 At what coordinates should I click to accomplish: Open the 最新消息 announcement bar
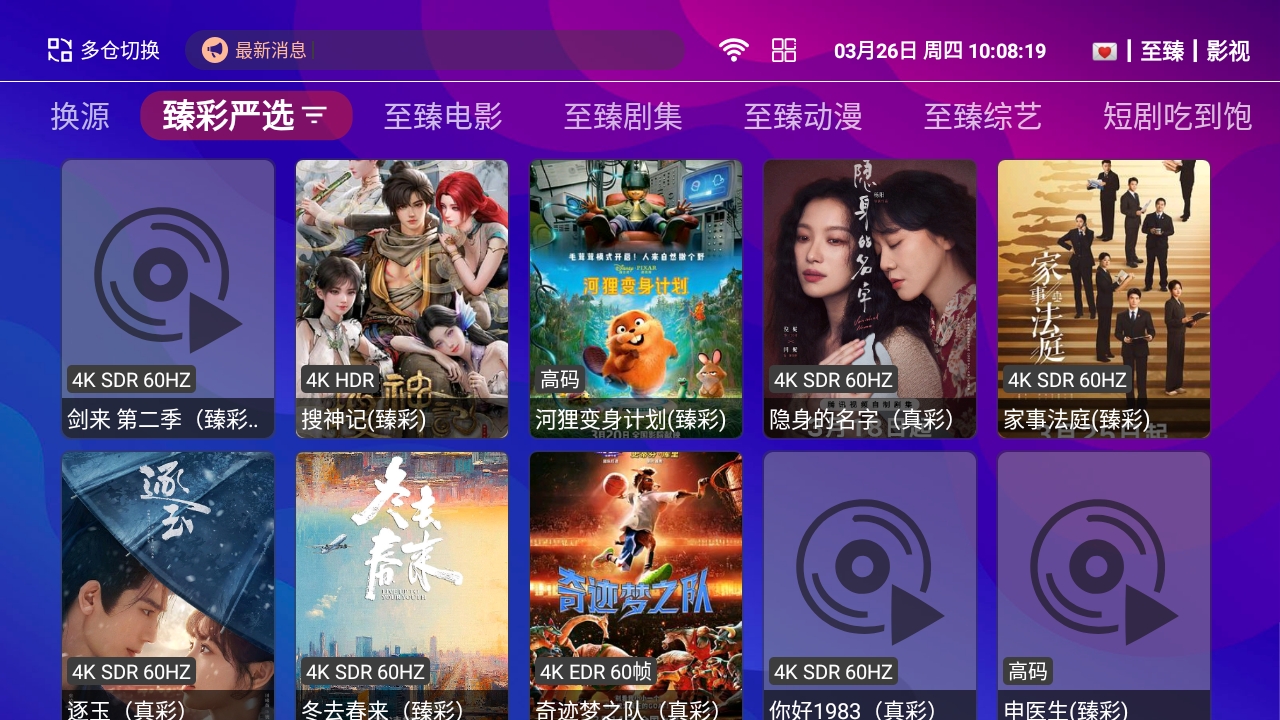[434, 50]
